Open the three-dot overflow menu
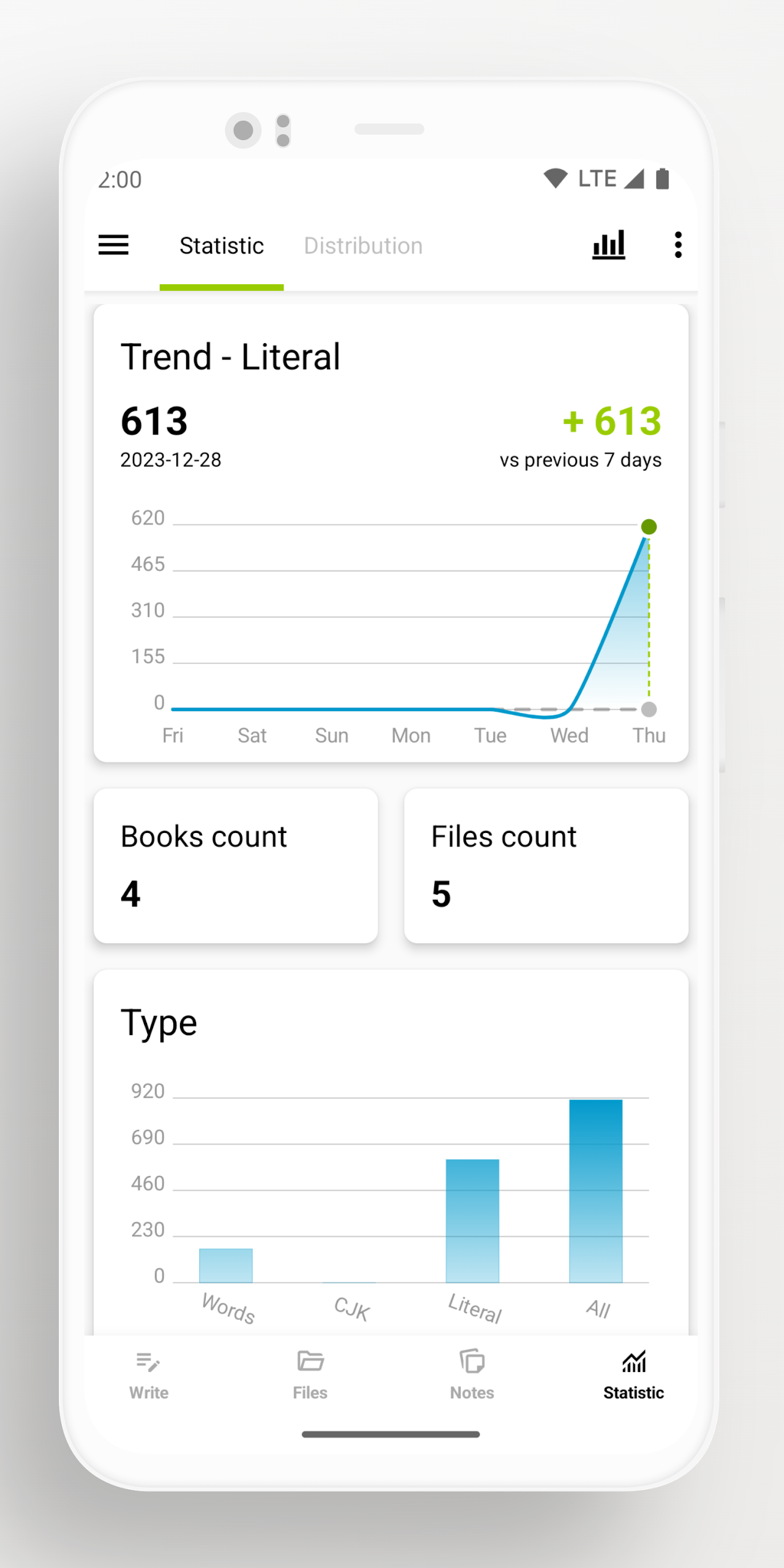The image size is (784, 1568). pos(678,245)
